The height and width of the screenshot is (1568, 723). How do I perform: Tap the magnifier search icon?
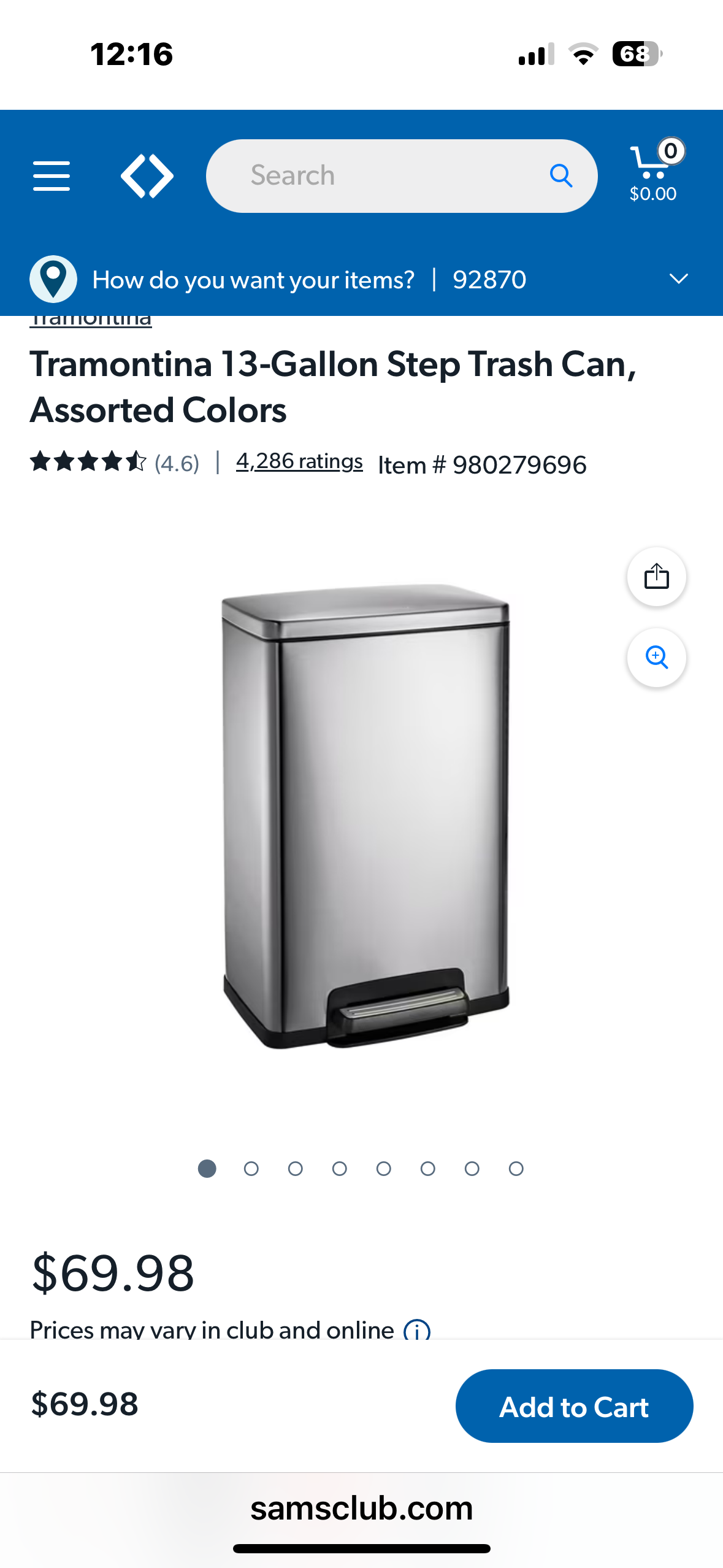point(560,176)
